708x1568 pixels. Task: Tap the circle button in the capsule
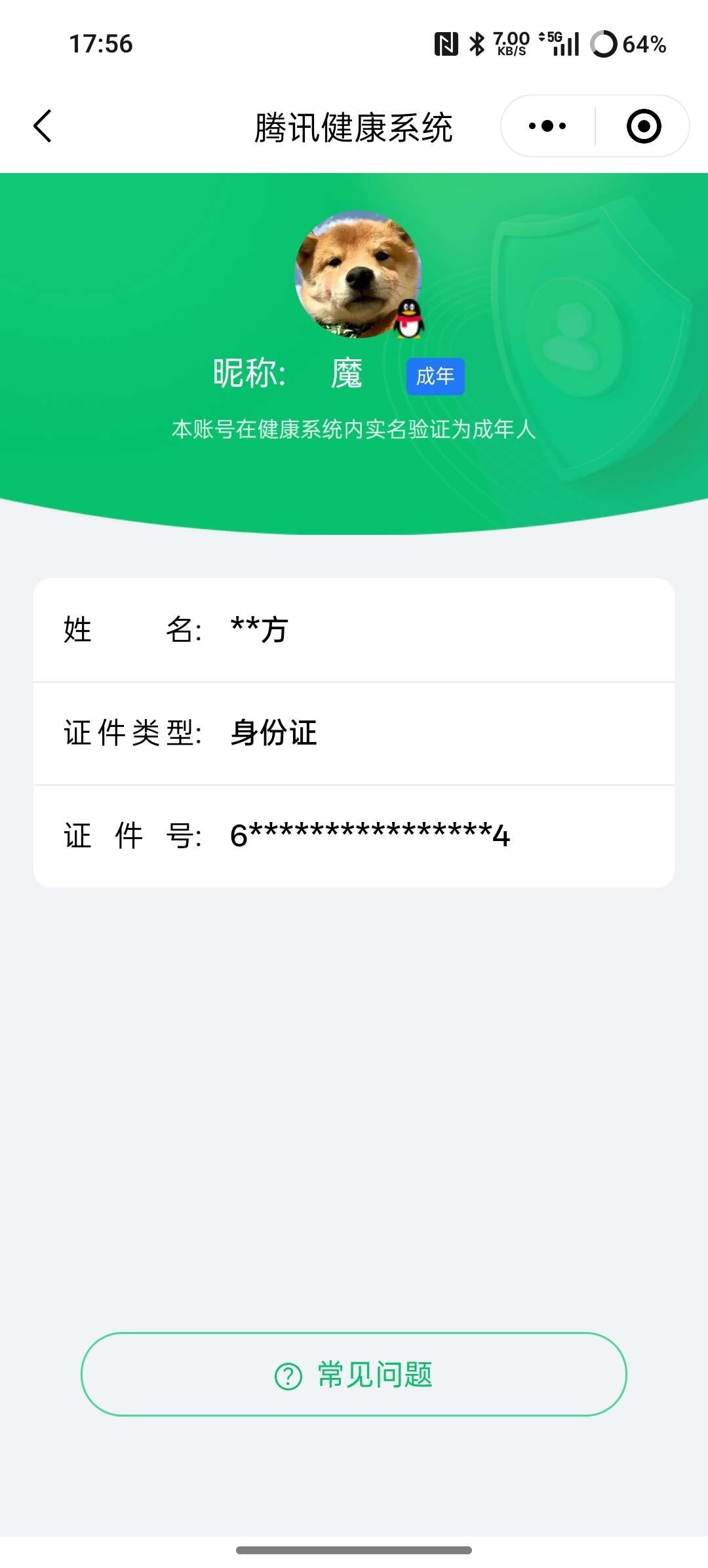pyautogui.click(x=642, y=125)
